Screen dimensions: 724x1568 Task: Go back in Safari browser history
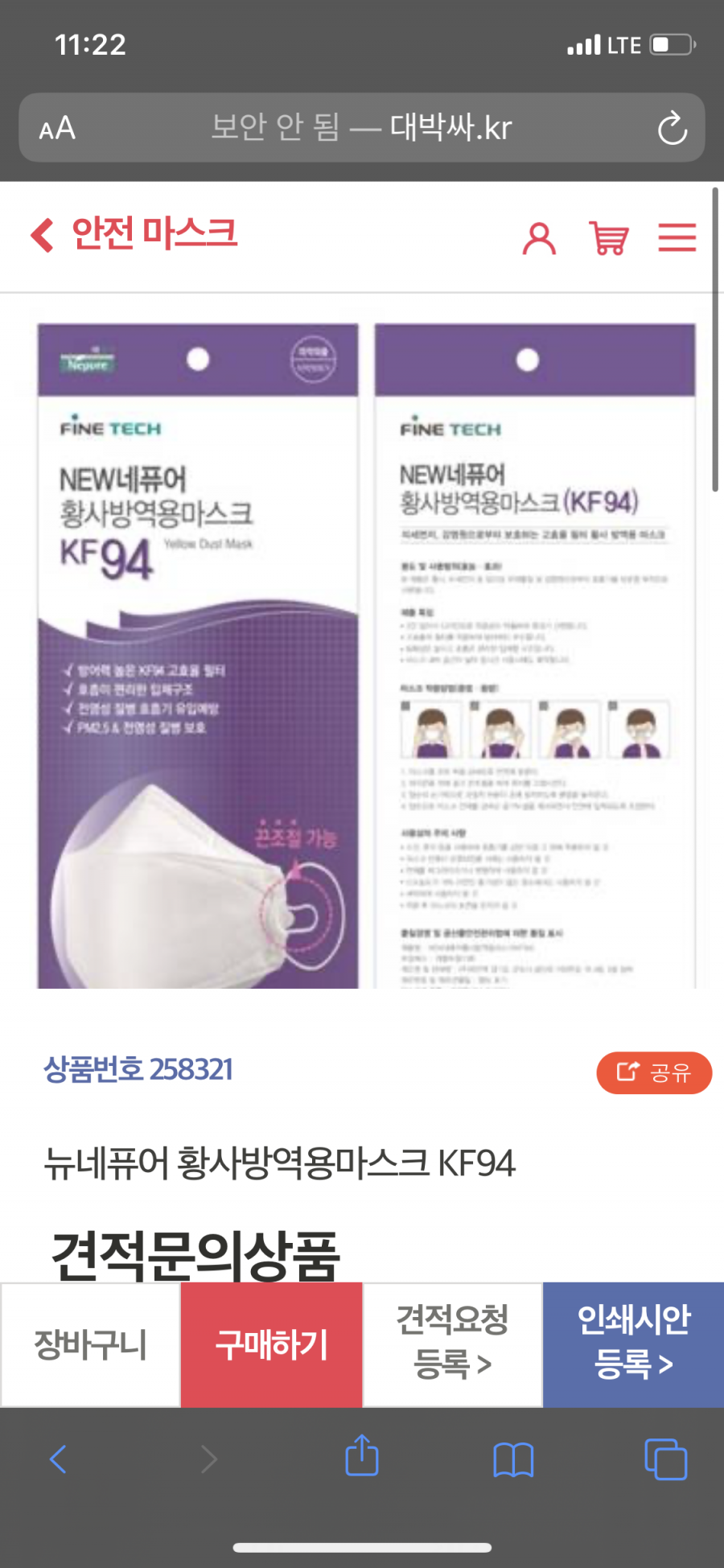click(x=58, y=1459)
